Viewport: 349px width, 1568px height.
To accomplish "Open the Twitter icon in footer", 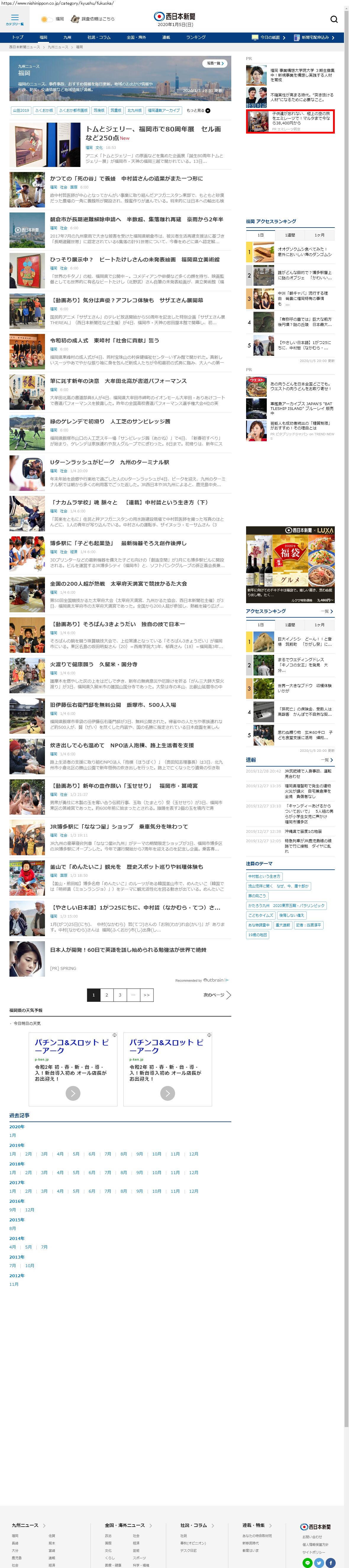I will [319, 1562].
